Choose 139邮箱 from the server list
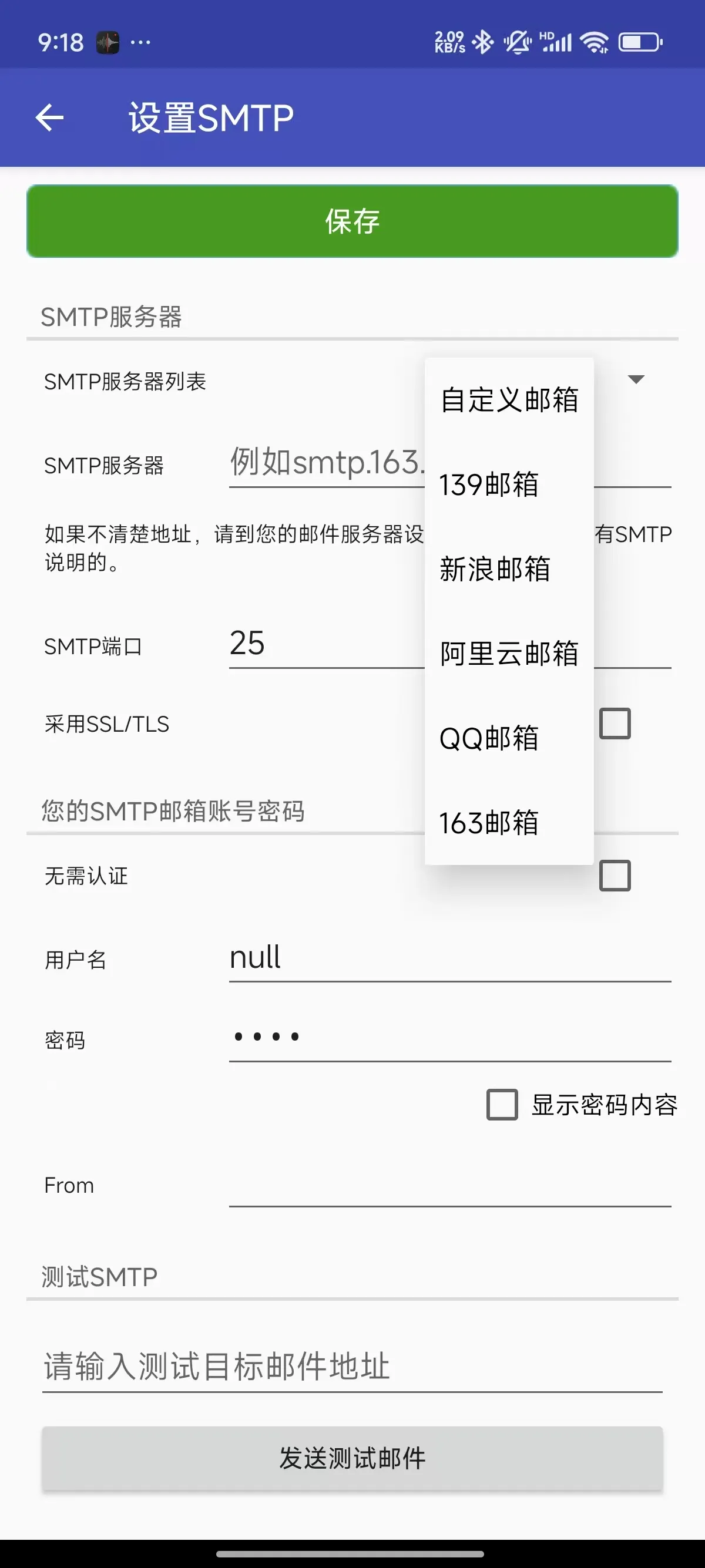The image size is (705, 1568). pos(509,484)
